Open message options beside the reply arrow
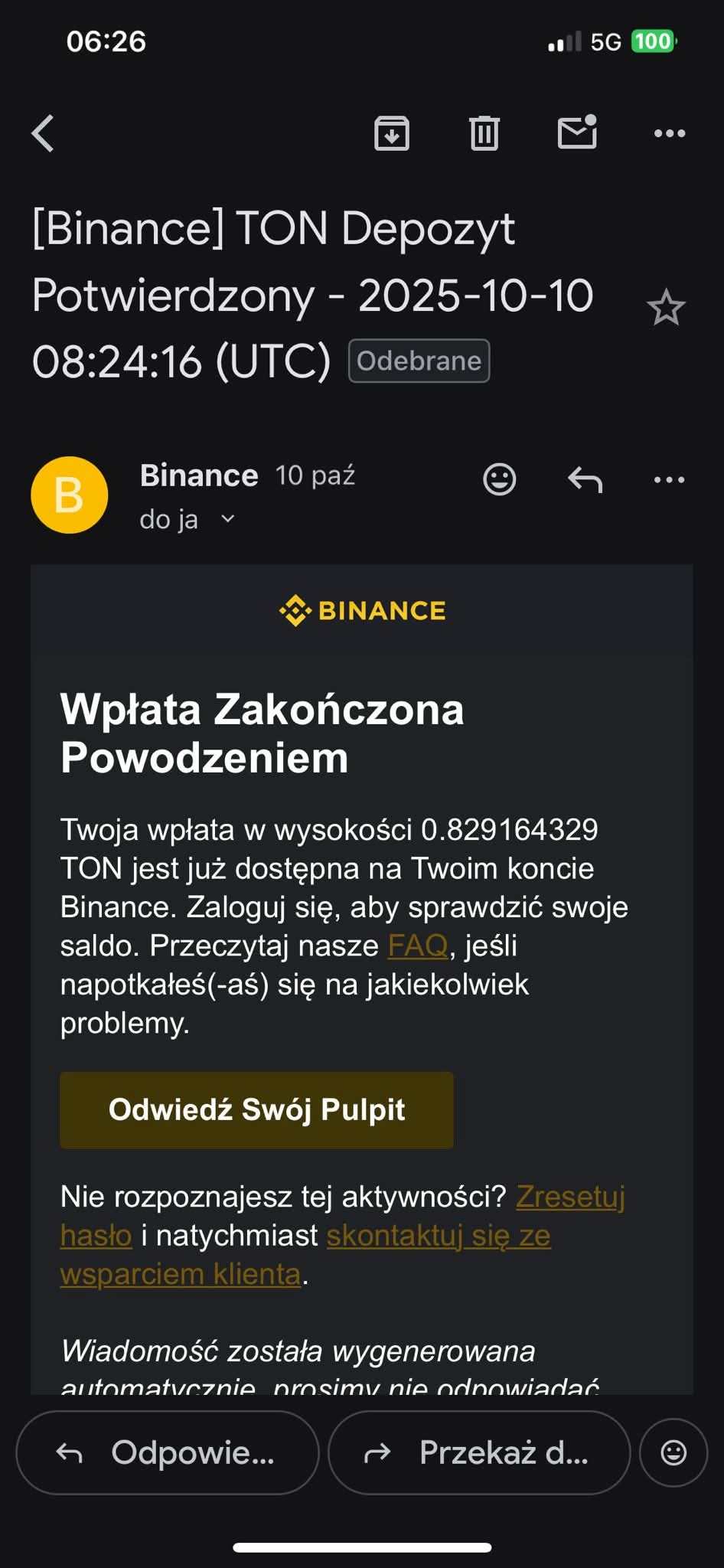Image resolution: width=724 pixels, height=1568 pixels. click(x=670, y=480)
